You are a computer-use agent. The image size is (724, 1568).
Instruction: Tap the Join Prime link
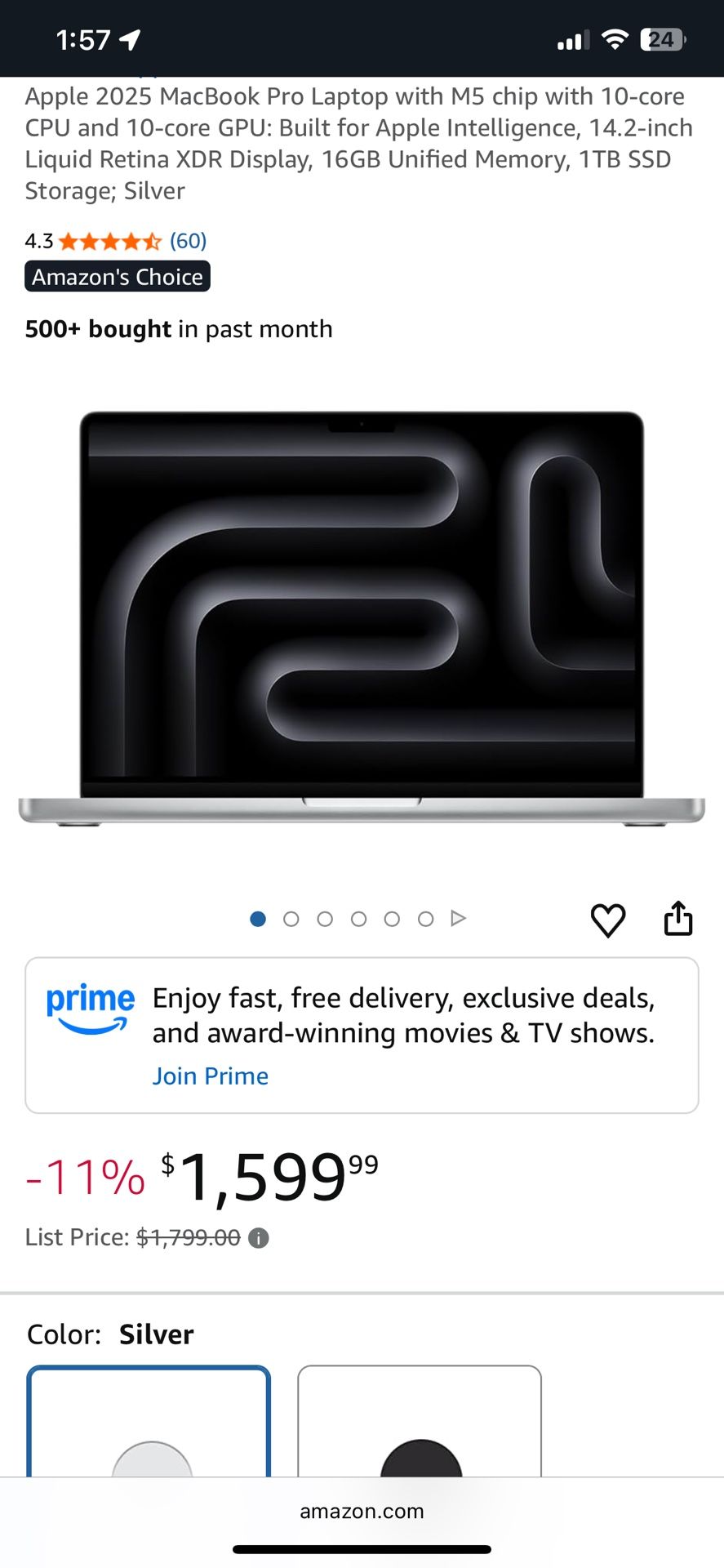210,1076
